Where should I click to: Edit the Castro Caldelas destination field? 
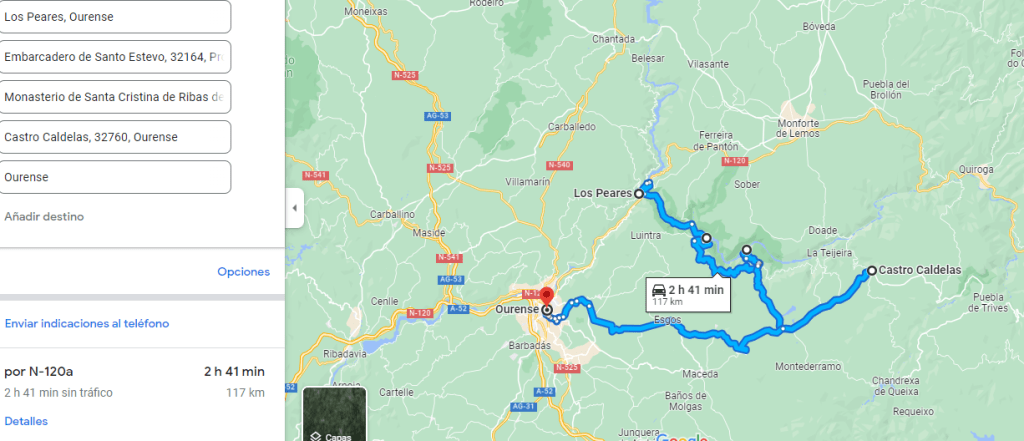(x=115, y=137)
